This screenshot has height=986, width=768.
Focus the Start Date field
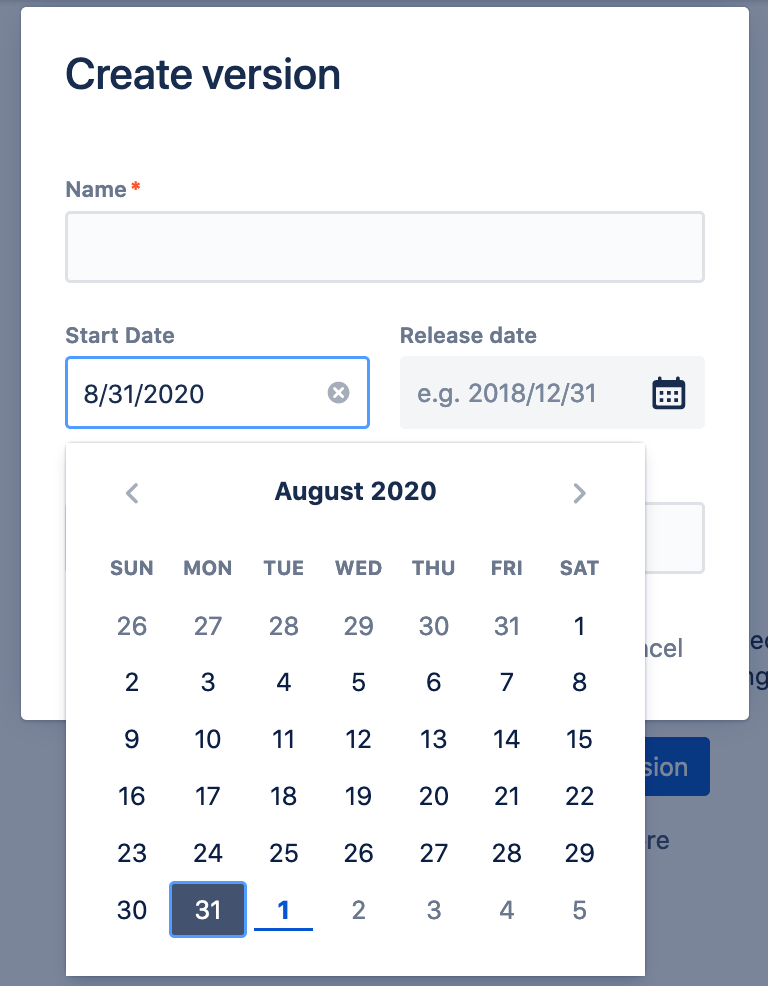click(200, 393)
